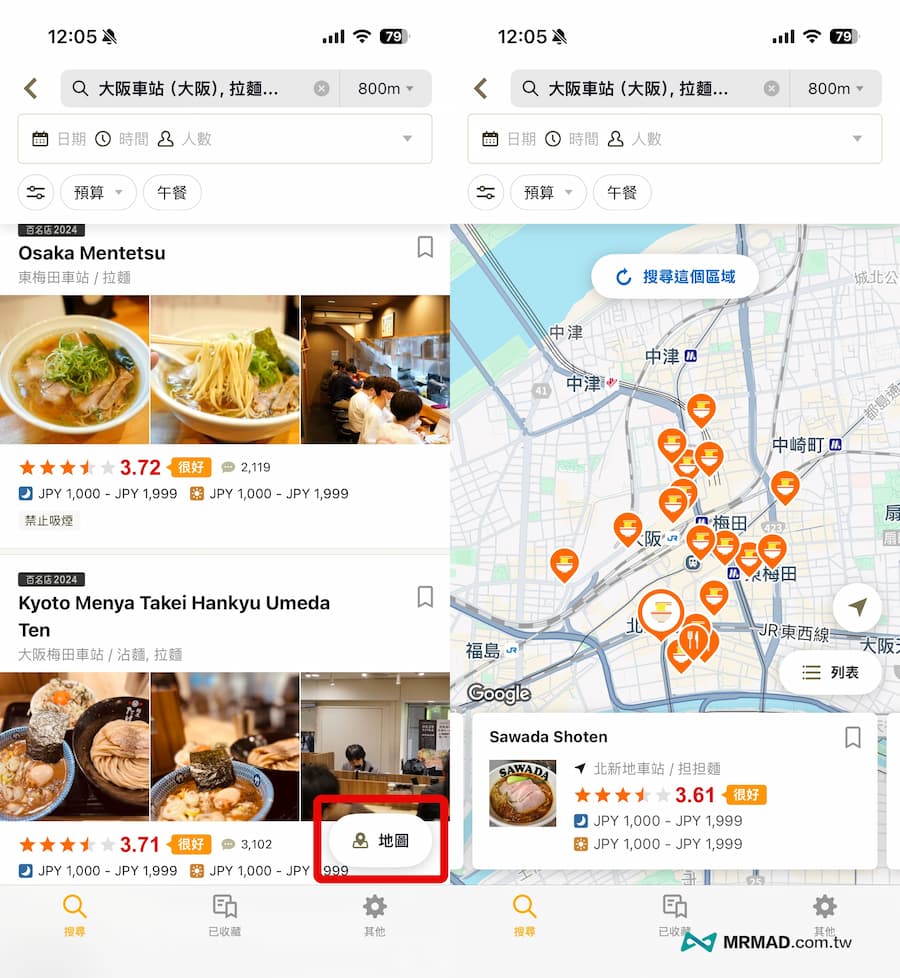Select the highlighted ramen marker on the map
Screen dimensions: 900x978
(x=659, y=610)
